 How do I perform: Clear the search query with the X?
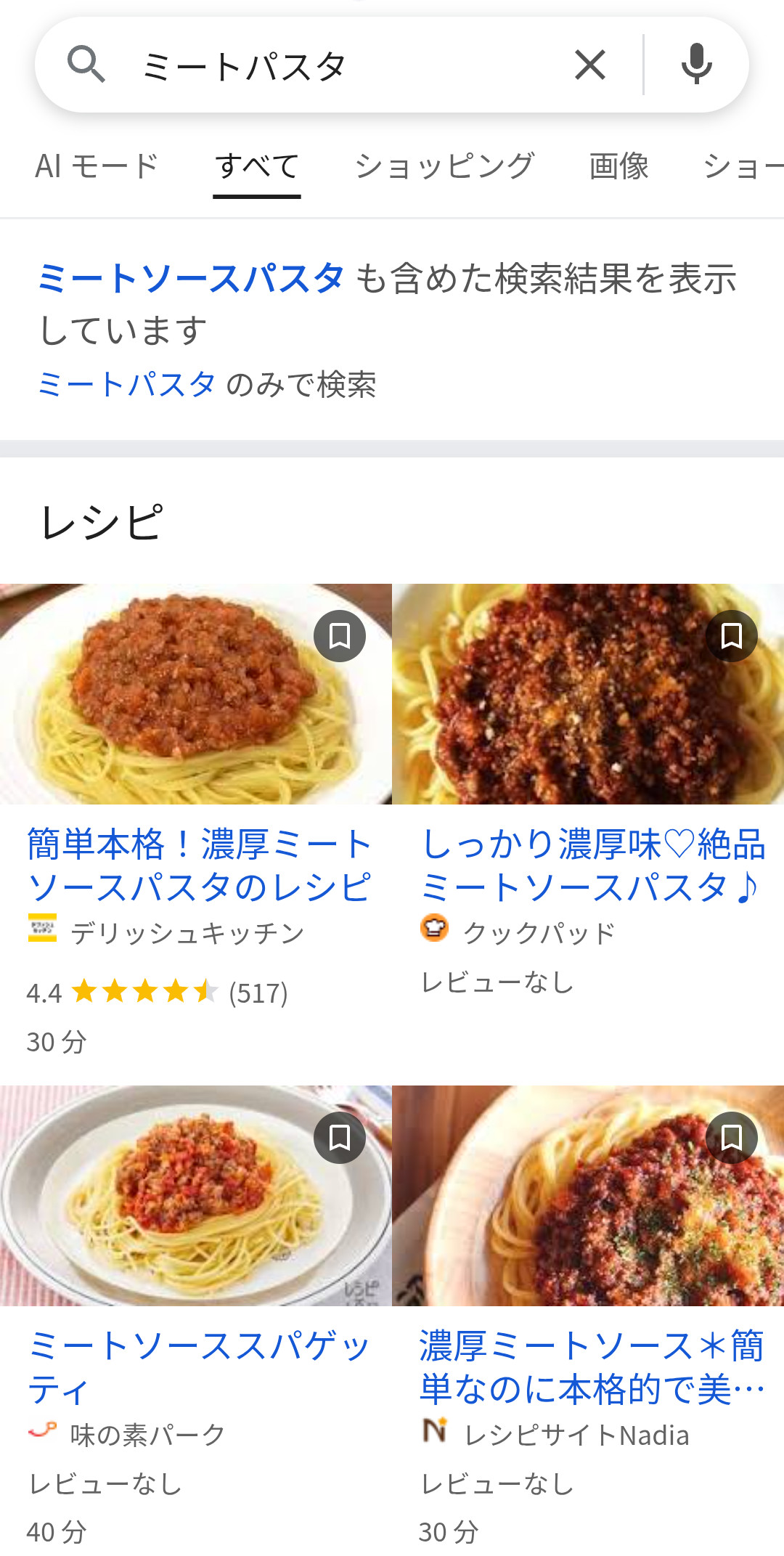(590, 65)
